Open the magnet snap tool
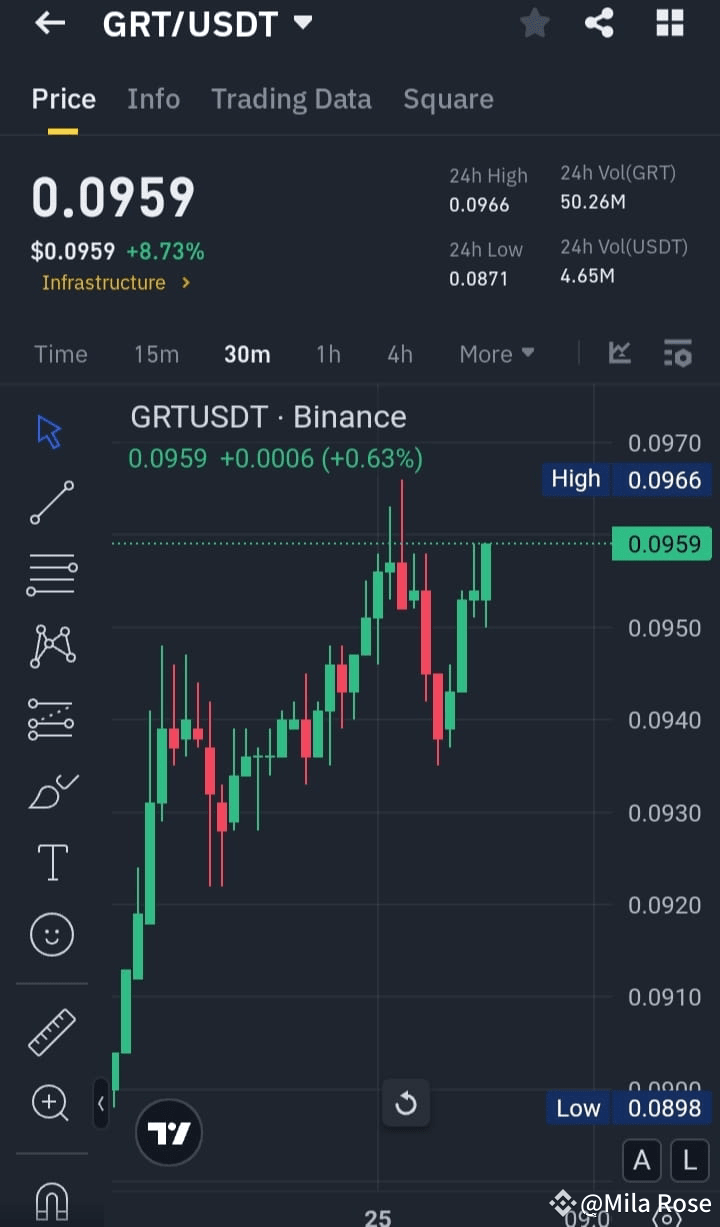 52,1200
